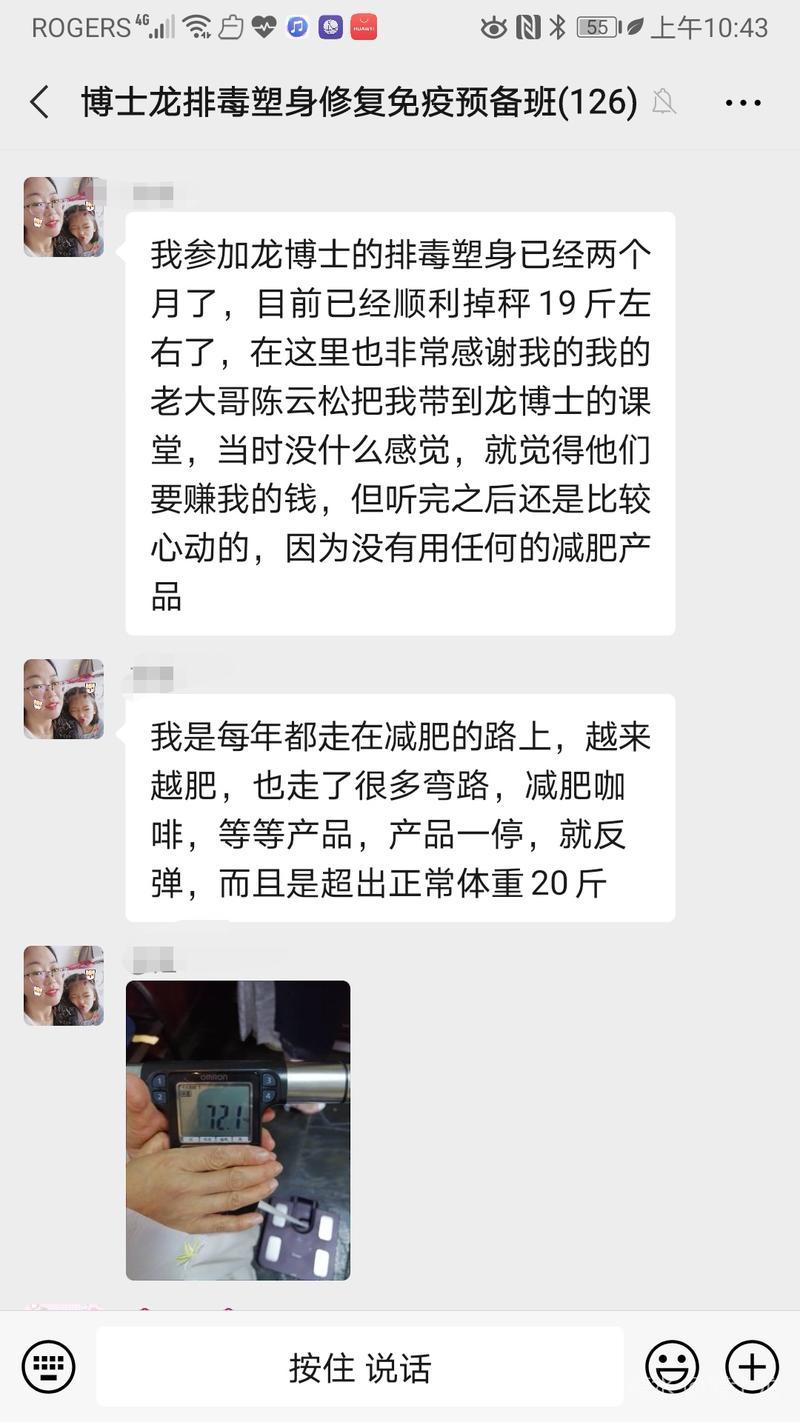
Task: Tap sender avatar beside the scale photo
Action: click(x=64, y=985)
